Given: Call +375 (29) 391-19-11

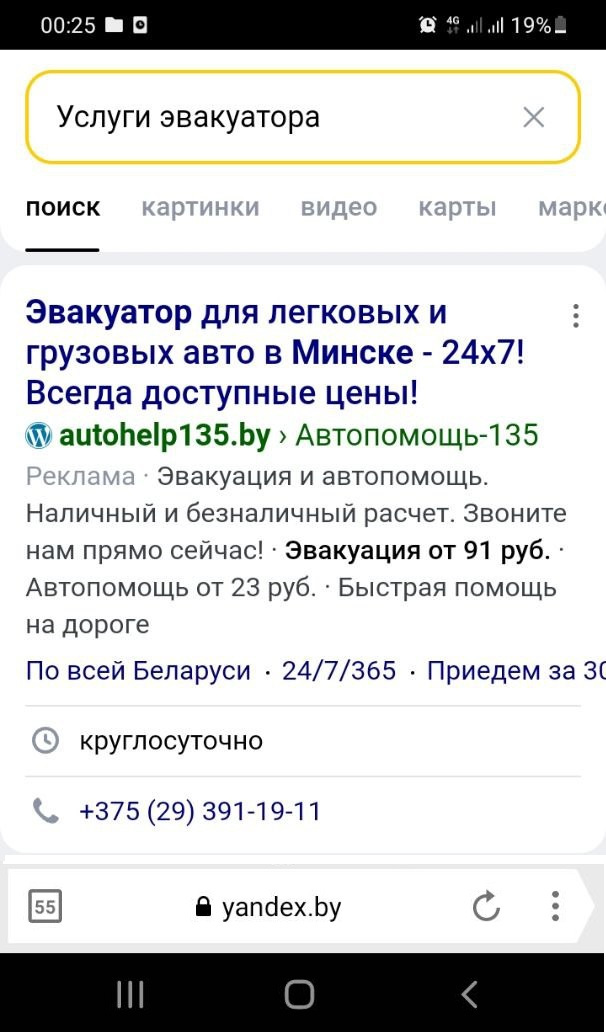Looking at the screenshot, I should [x=200, y=811].
